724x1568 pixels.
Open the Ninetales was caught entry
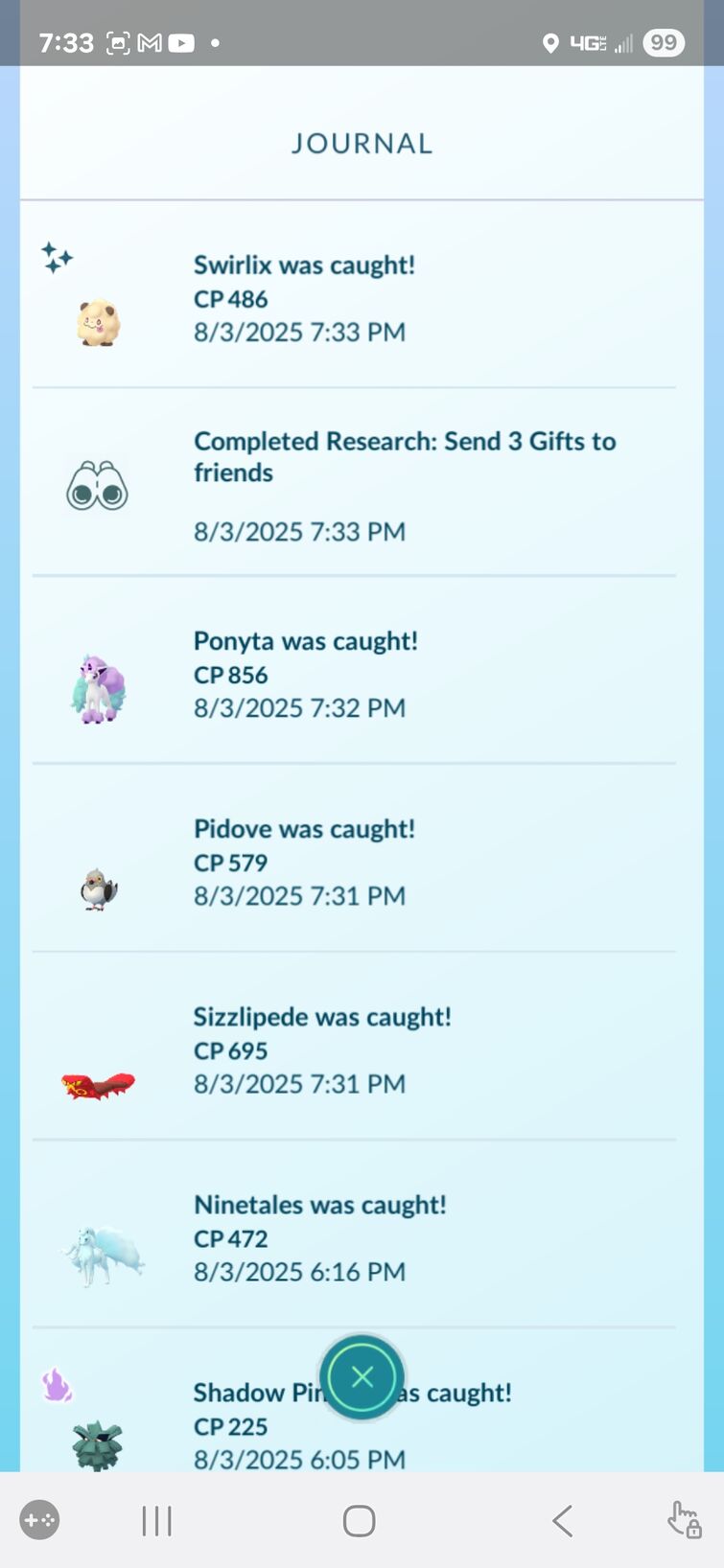point(319,1237)
